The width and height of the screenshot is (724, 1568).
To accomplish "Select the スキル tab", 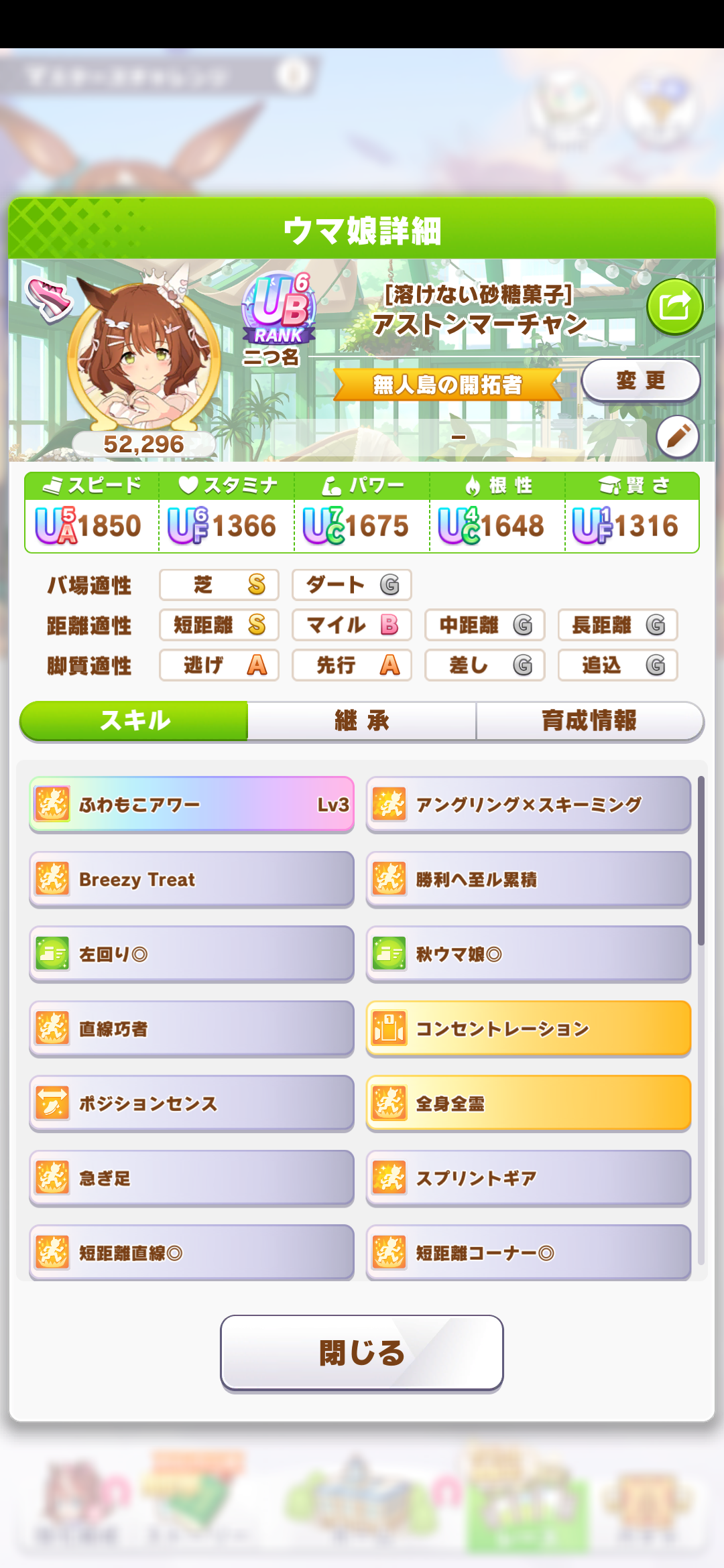I will coord(134,721).
